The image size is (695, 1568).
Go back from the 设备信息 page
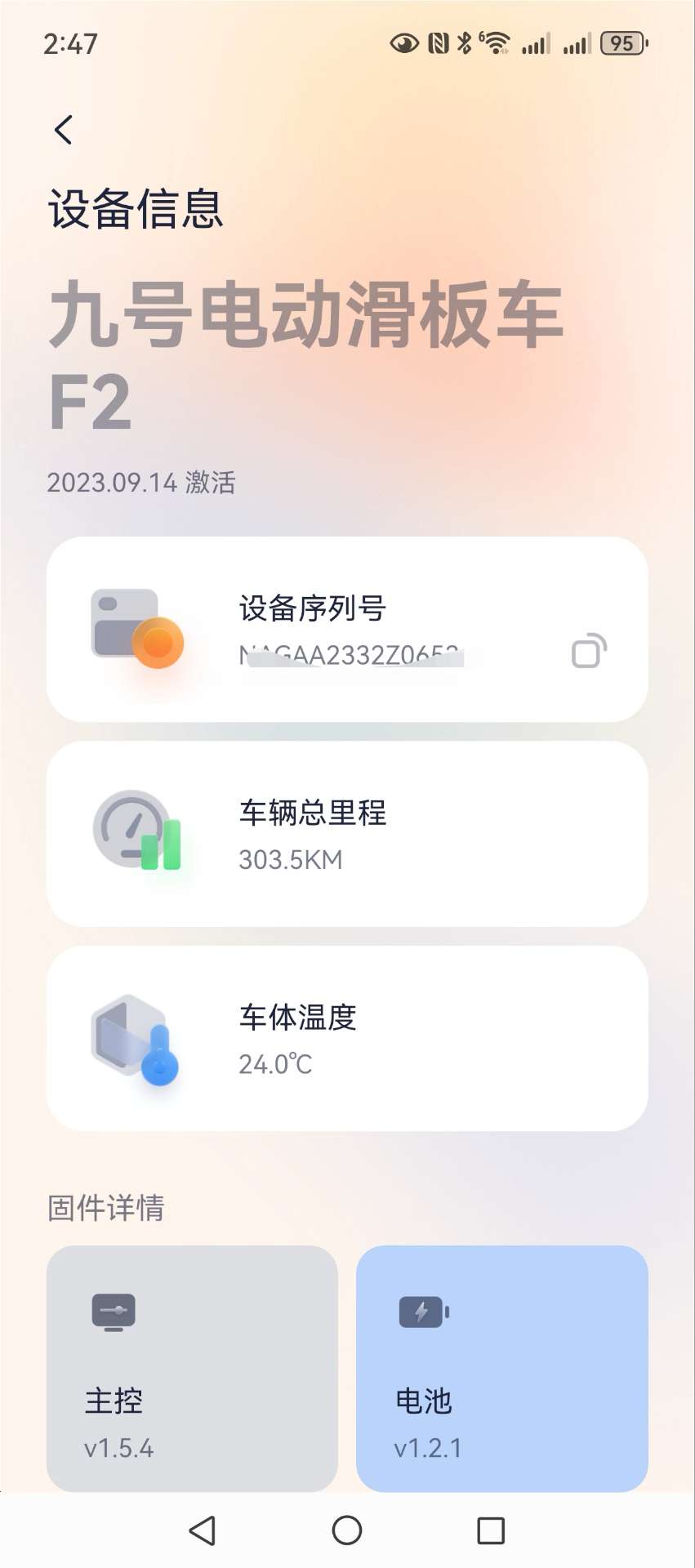[64, 130]
